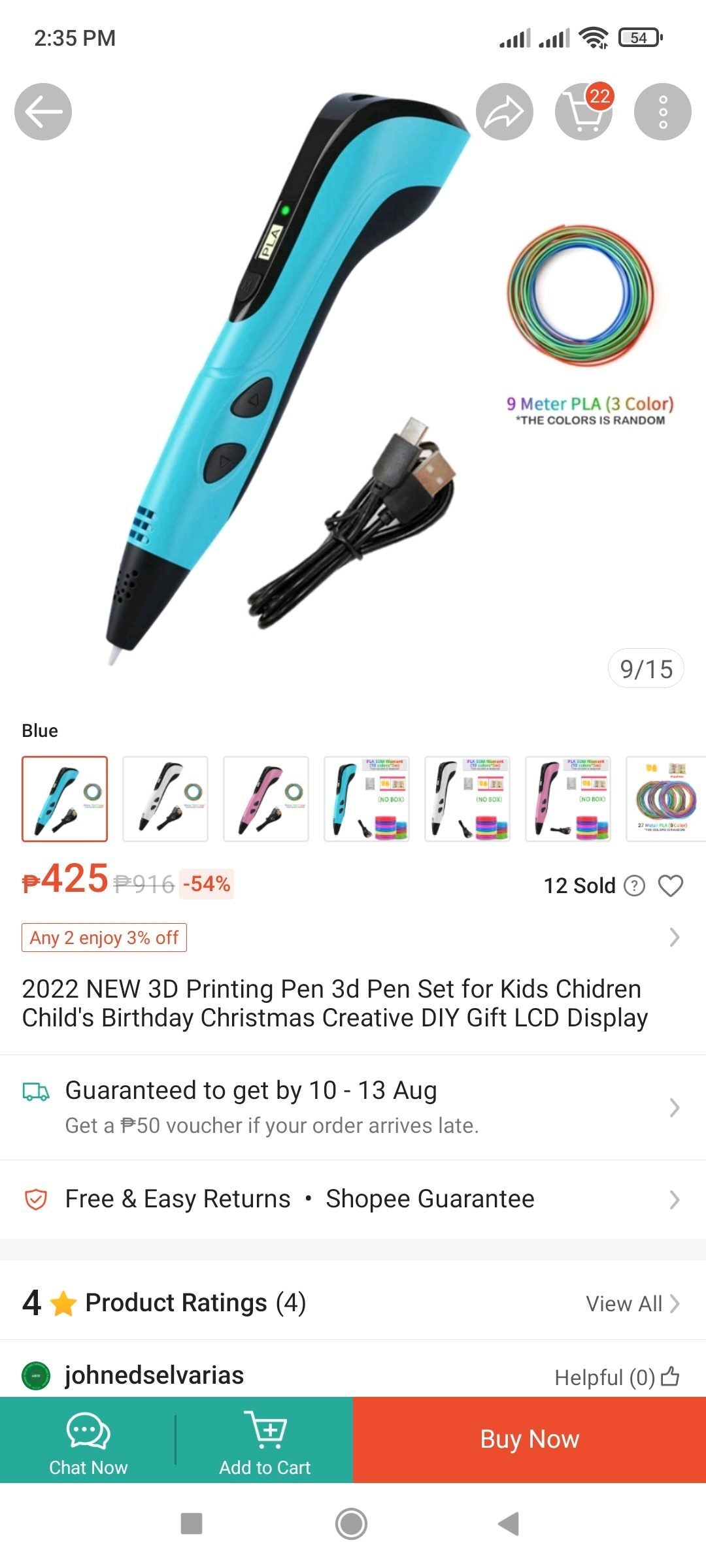Open the sold count help icon
The height and width of the screenshot is (1568, 706).
(x=634, y=886)
